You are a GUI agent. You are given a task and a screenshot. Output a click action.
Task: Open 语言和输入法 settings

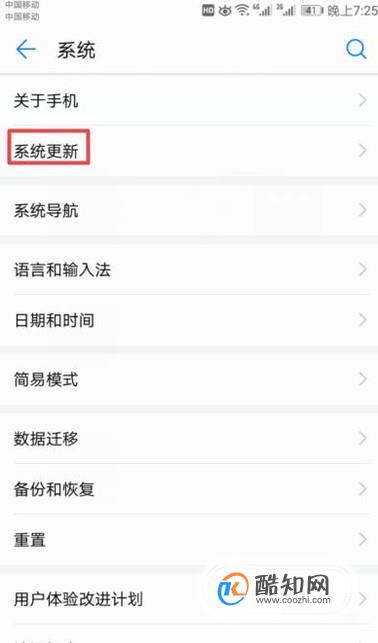189,270
